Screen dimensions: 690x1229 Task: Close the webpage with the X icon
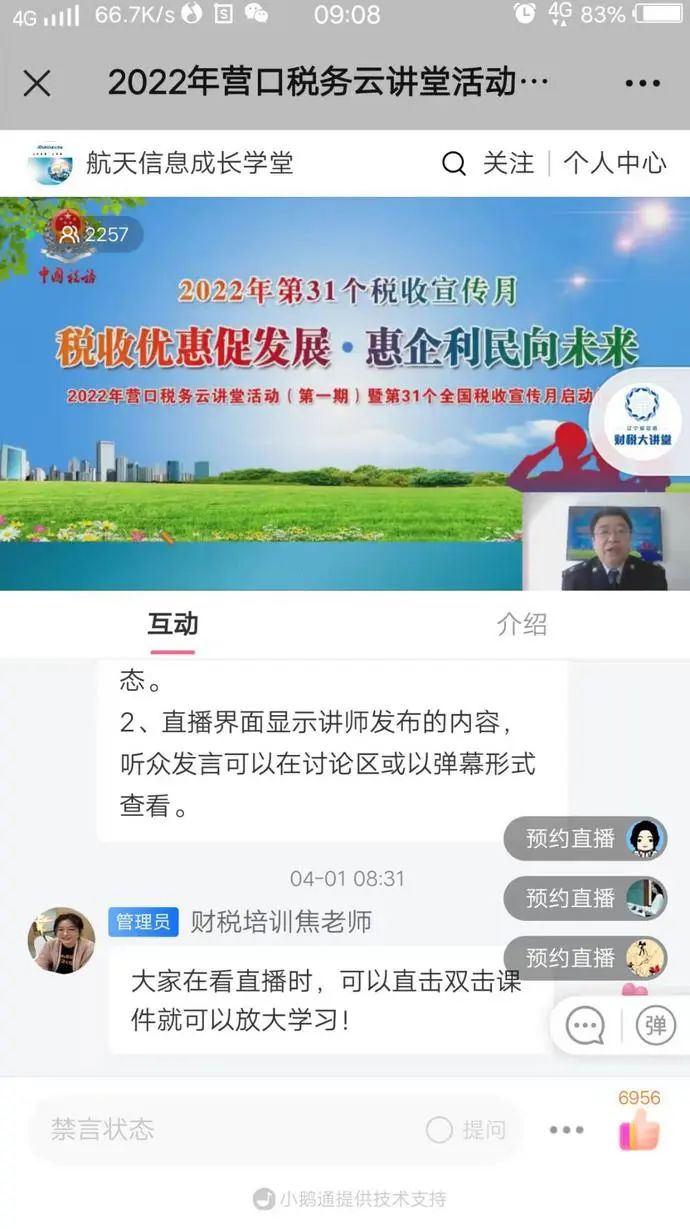(37, 84)
